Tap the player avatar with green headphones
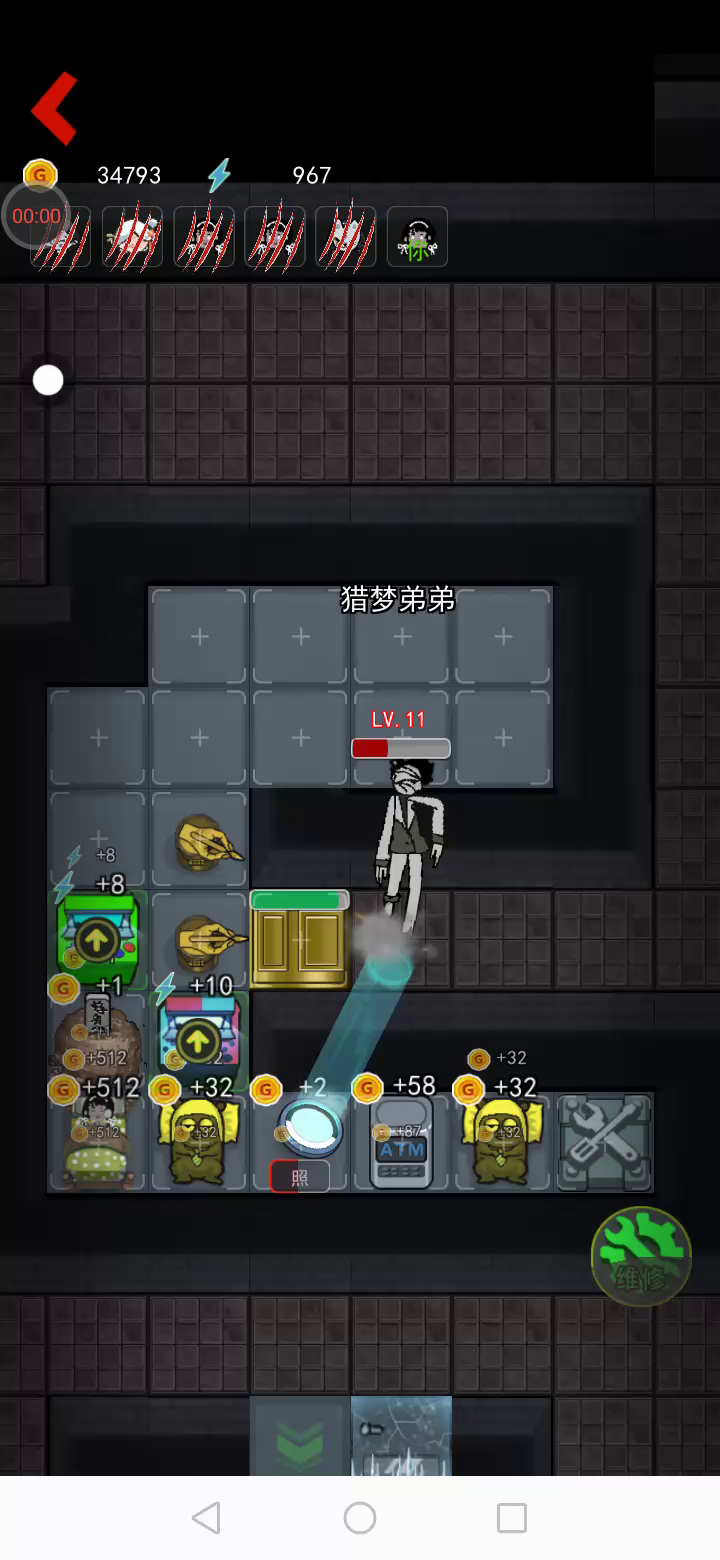The width and height of the screenshot is (720, 1560). click(417, 237)
